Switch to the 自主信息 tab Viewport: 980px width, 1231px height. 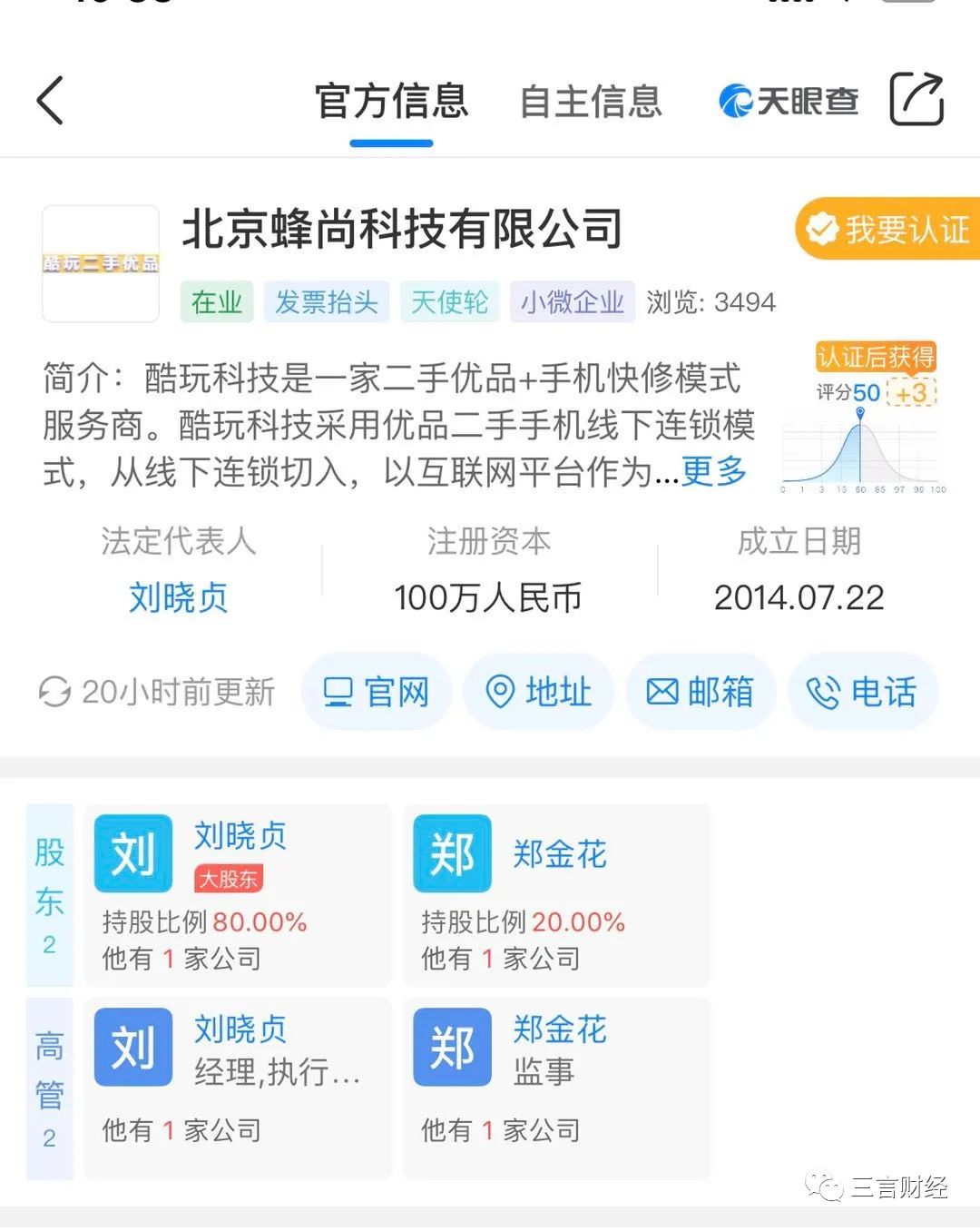point(591,102)
